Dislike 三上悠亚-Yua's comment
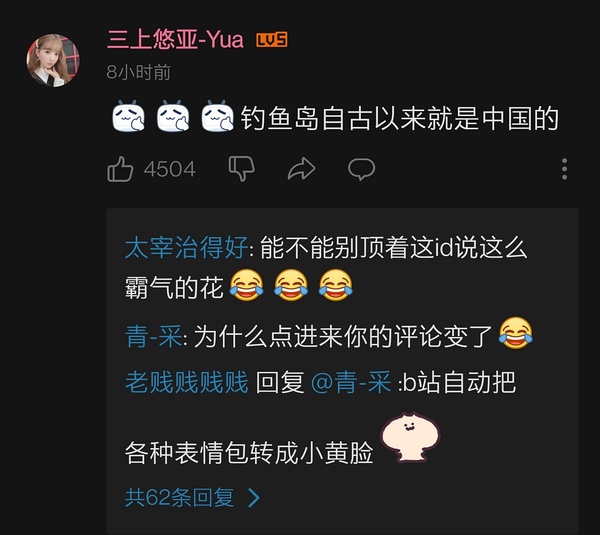This screenshot has width=600, height=535. [241, 169]
